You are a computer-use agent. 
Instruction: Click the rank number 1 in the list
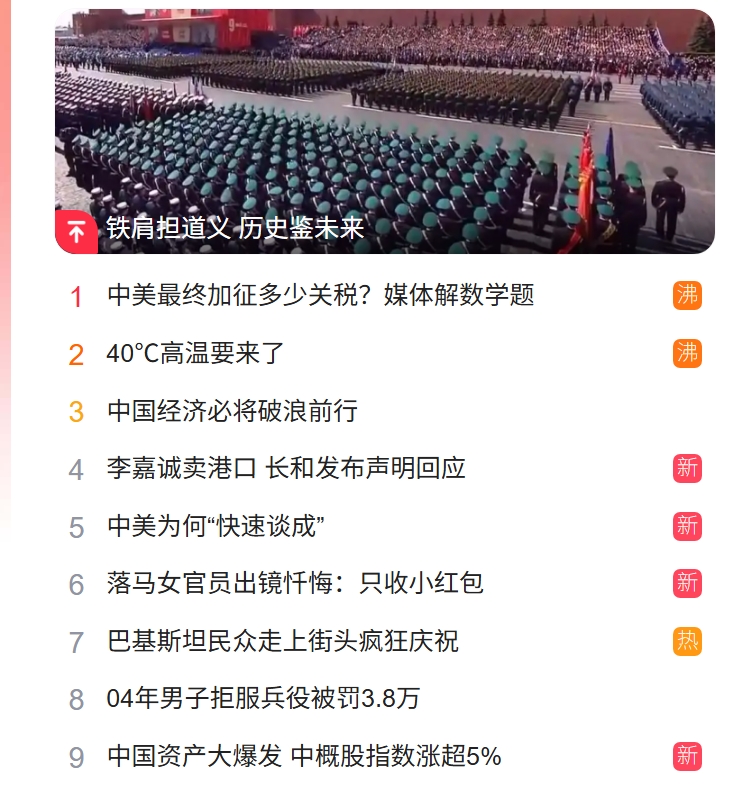75,296
